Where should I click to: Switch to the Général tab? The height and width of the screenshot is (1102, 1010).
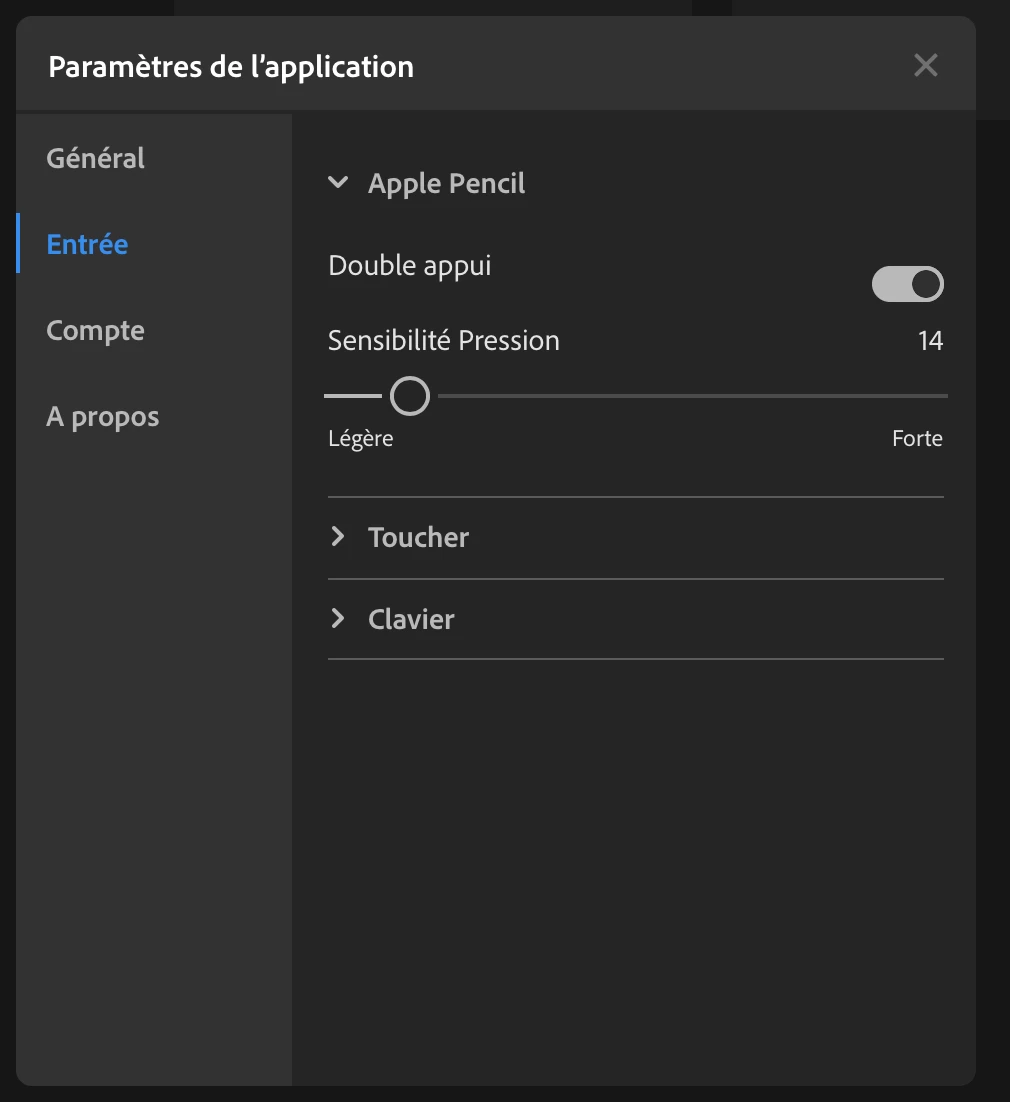[96, 158]
